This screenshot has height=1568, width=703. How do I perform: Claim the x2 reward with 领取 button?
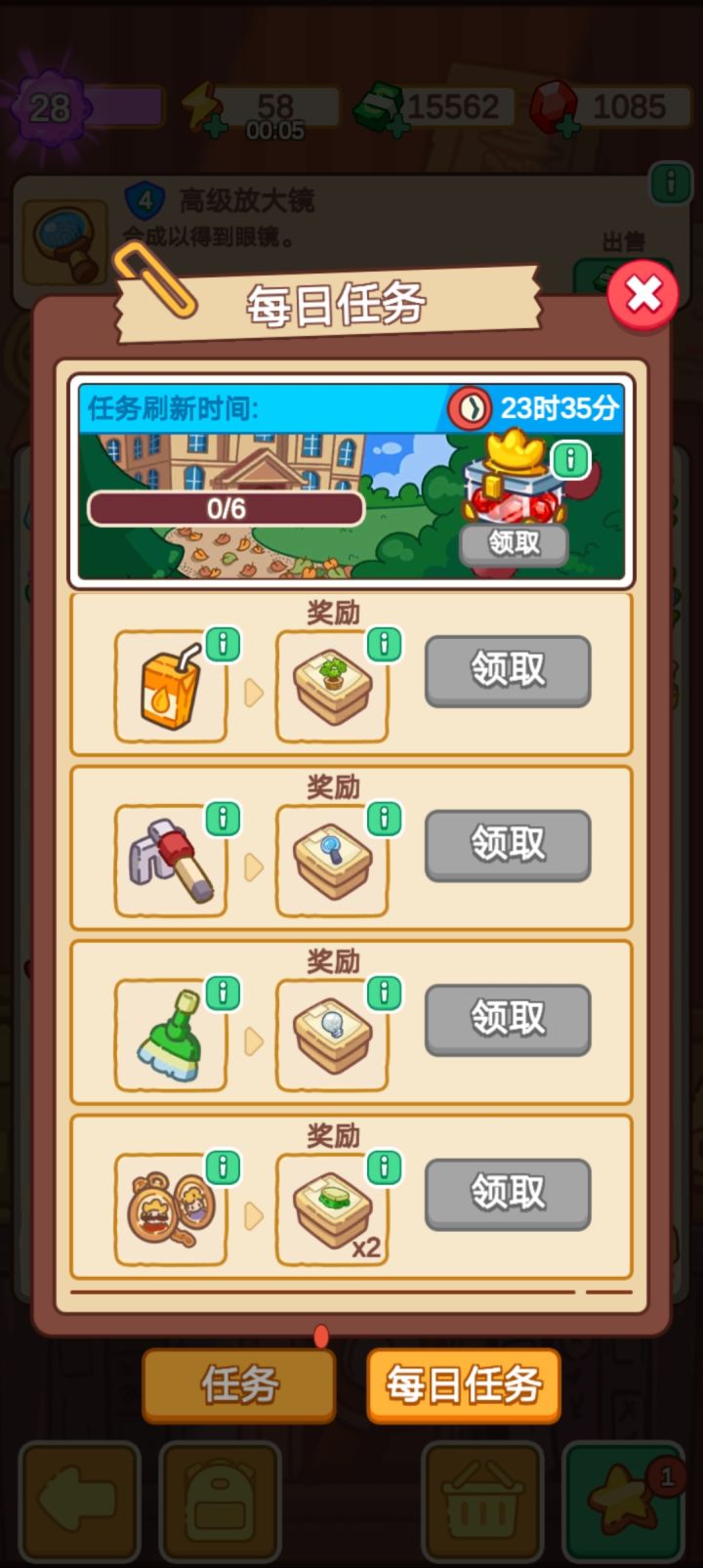(x=507, y=1194)
